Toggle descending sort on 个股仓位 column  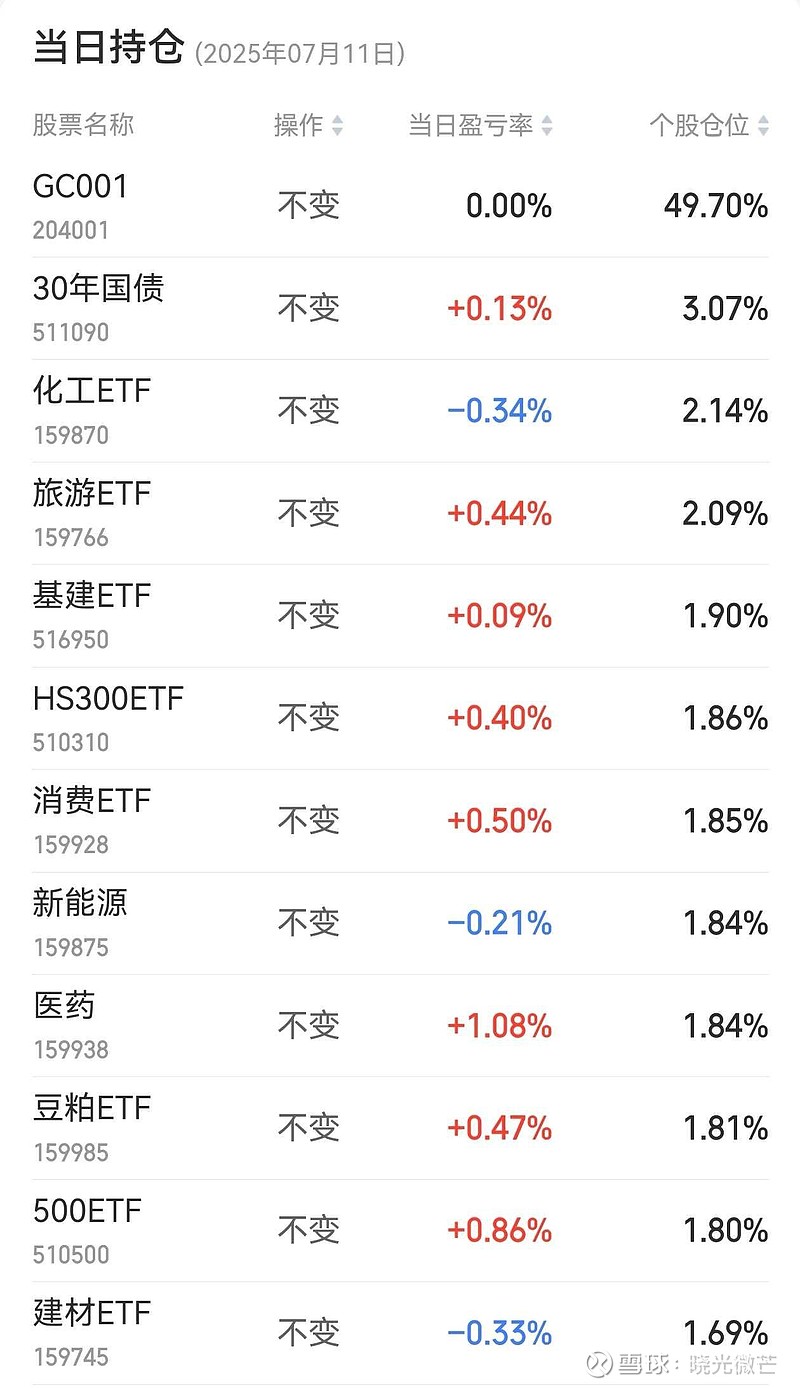763,126
